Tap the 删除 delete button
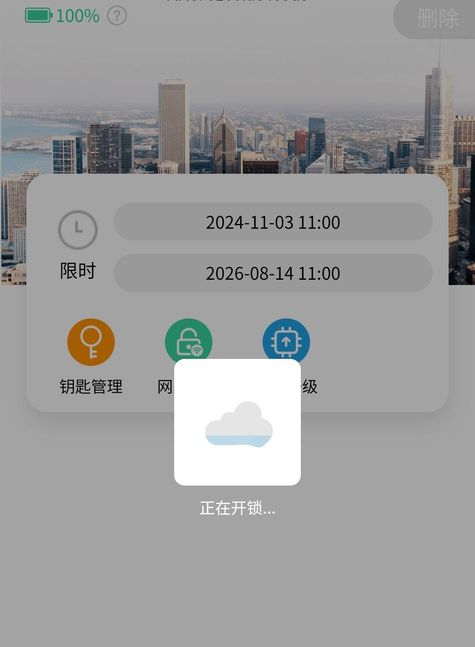475x647 pixels. [436, 19]
